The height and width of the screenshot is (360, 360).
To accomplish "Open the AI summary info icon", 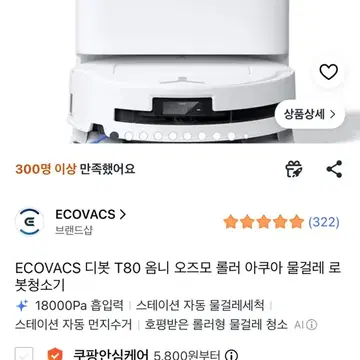I will click(x=311, y=325).
